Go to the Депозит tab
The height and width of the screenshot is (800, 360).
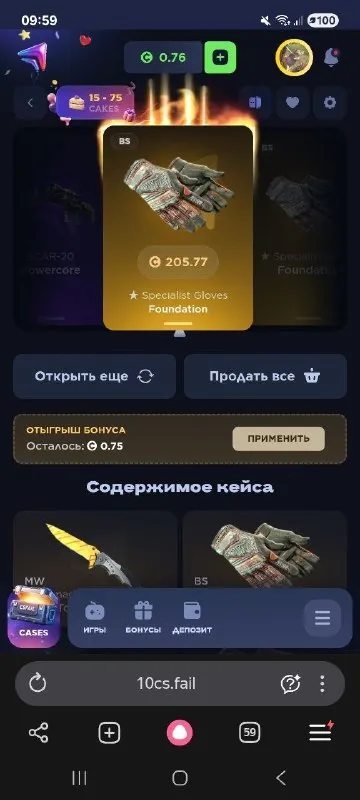tap(192, 618)
